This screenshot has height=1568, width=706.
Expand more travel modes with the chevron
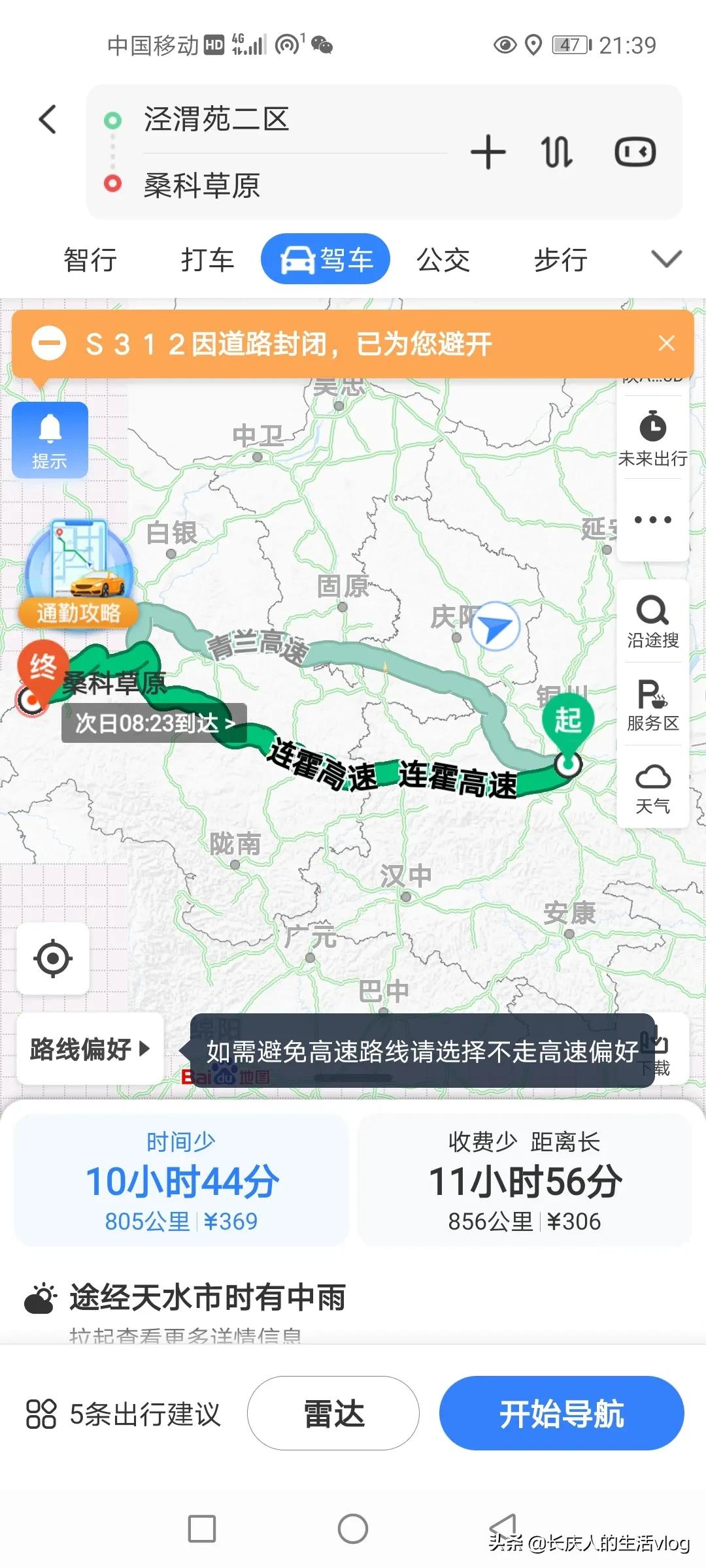[665, 259]
